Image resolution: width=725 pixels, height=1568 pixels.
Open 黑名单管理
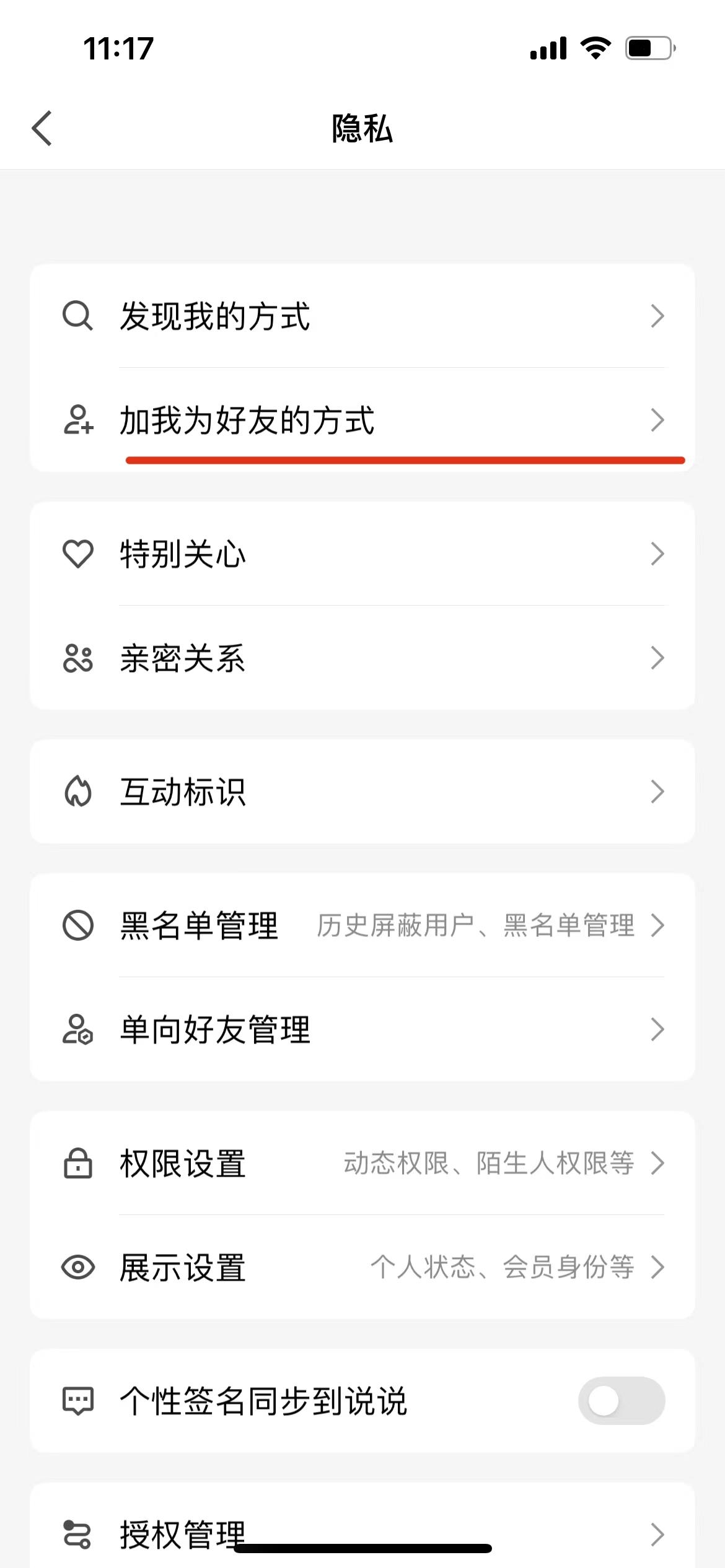[x=362, y=925]
